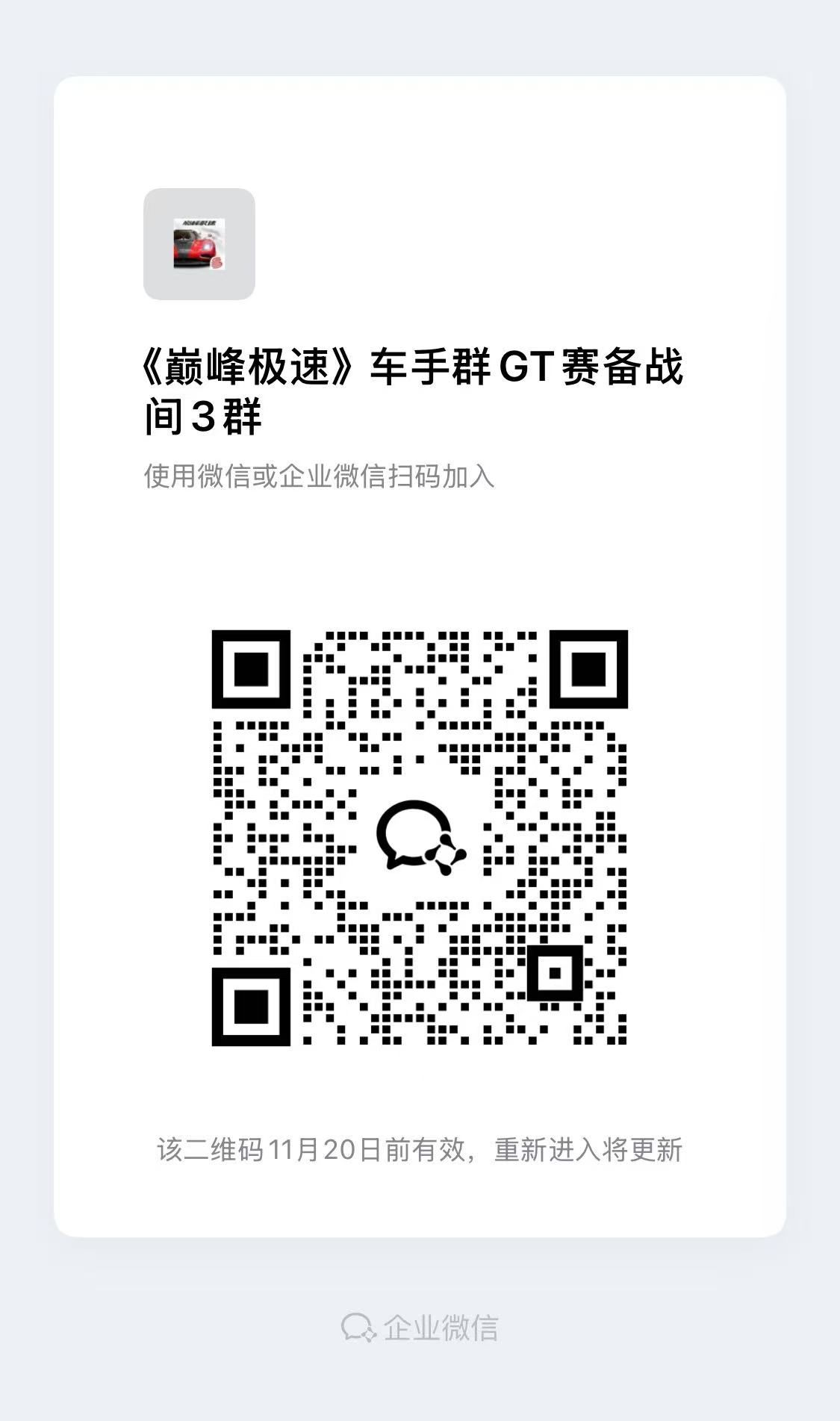Select the red race car group avatar
840x1421 pixels.
199,244
